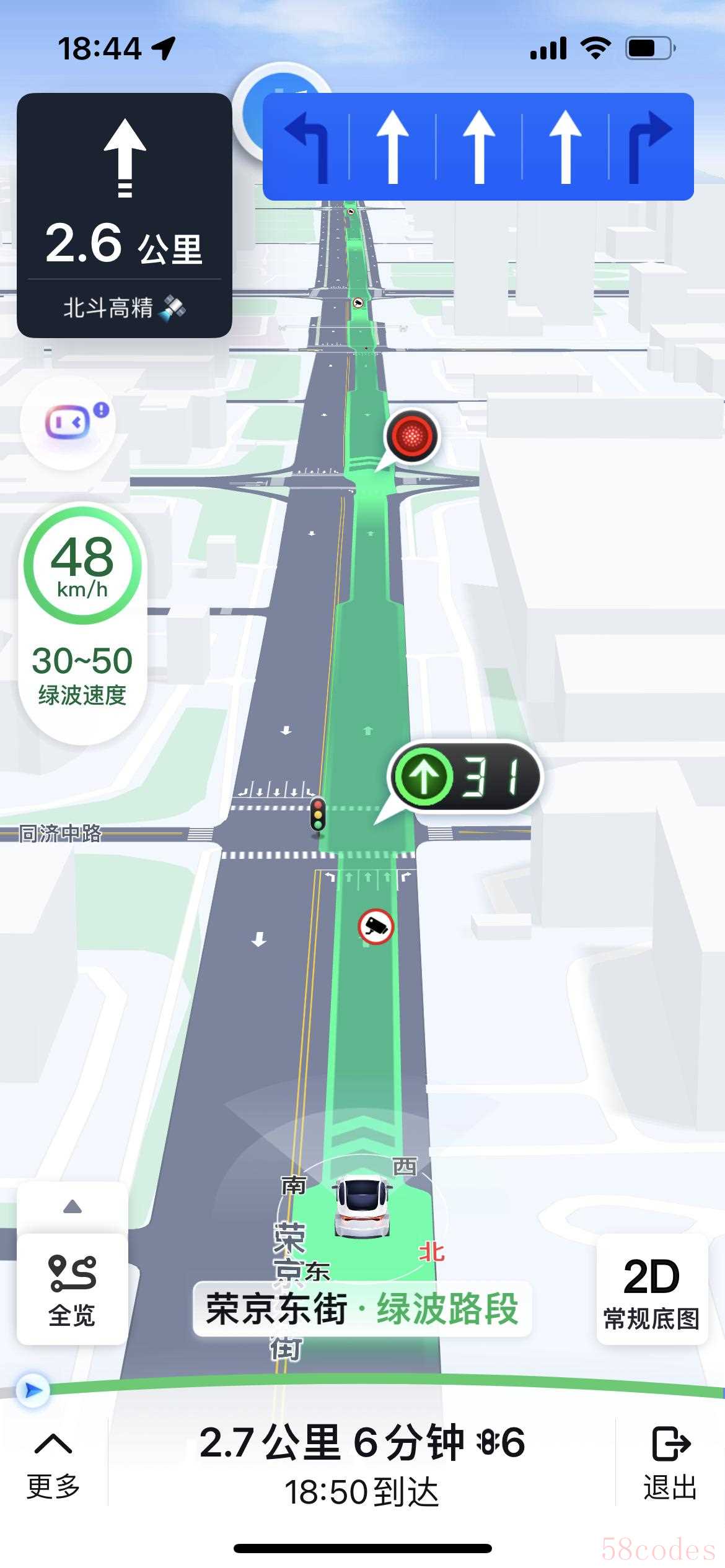
Task: Tap the green-light 31 countdown bubble
Action: [x=465, y=777]
